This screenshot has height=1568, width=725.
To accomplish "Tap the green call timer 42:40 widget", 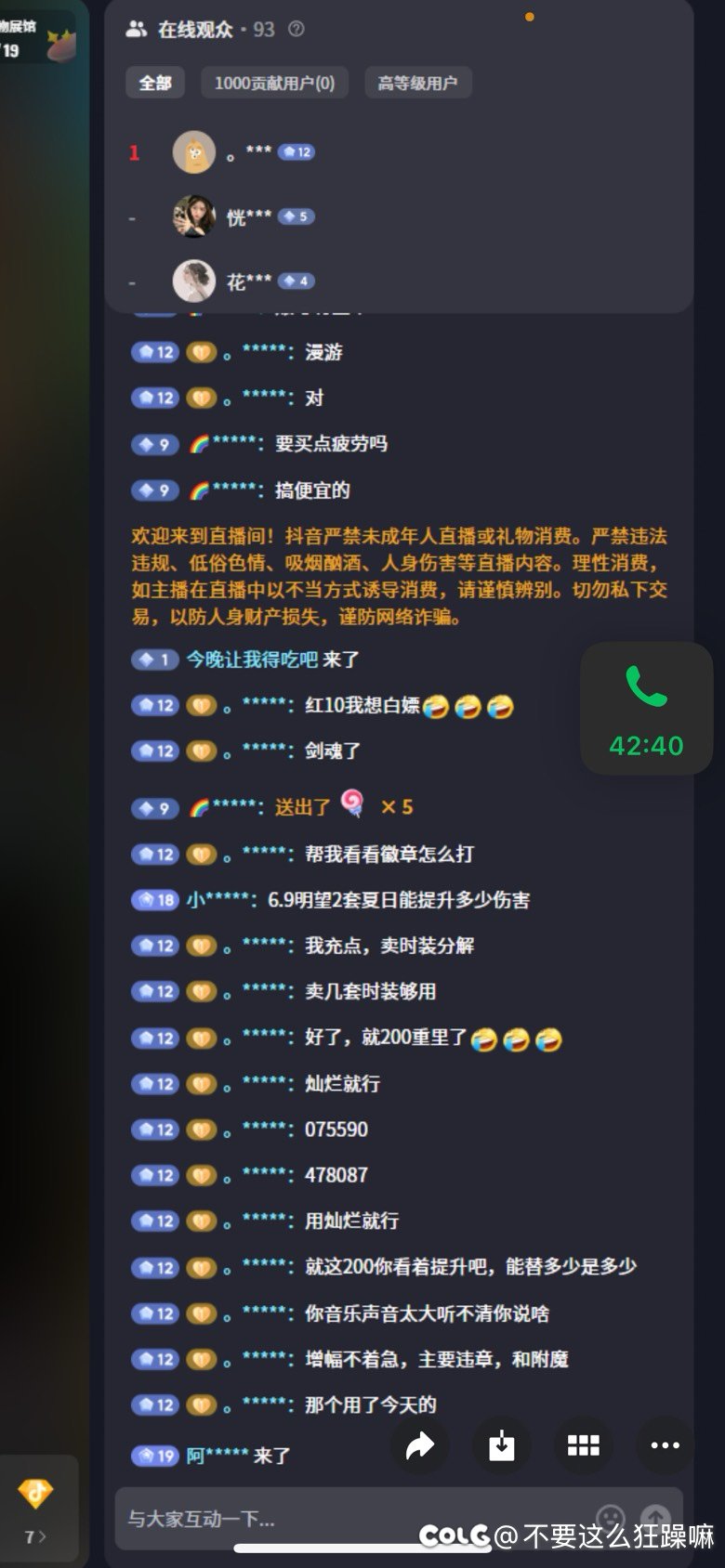I will coord(646,709).
